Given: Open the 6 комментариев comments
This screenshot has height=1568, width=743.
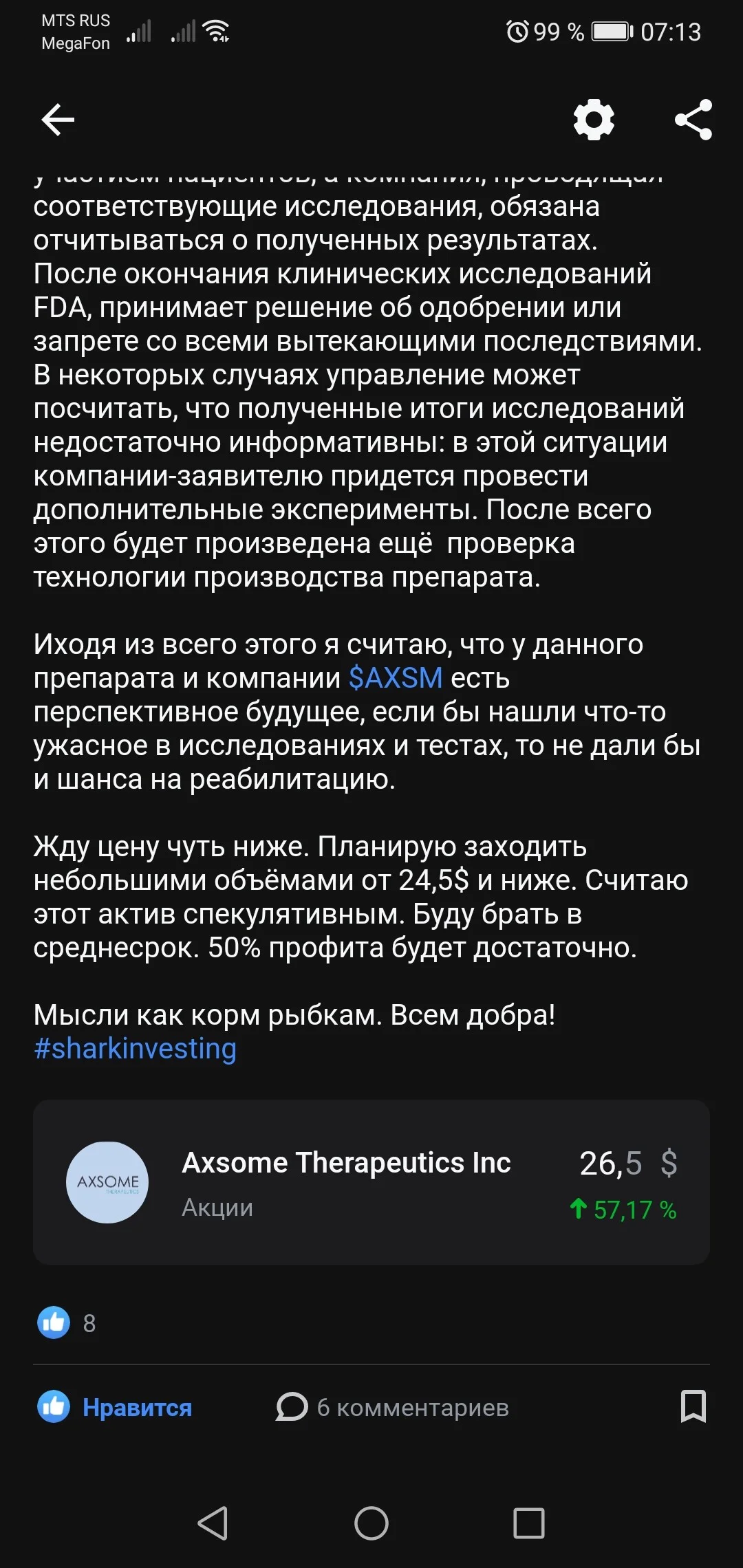Looking at the screenshot, I should click(x=392, y=1407).
